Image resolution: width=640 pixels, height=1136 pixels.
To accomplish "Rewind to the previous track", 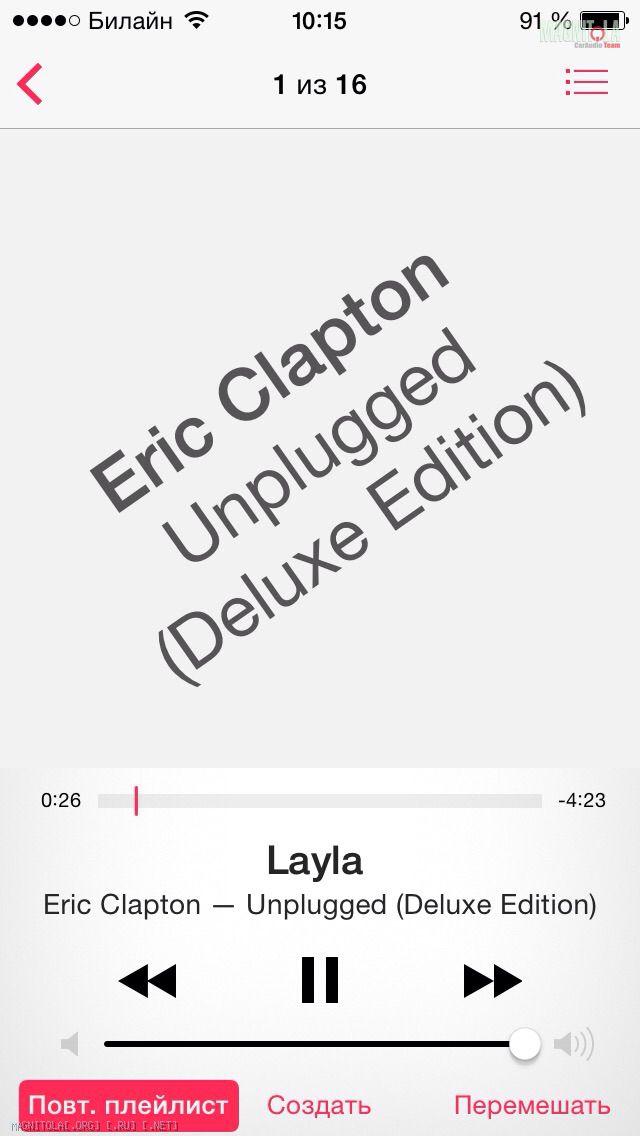I will point(147,981).
